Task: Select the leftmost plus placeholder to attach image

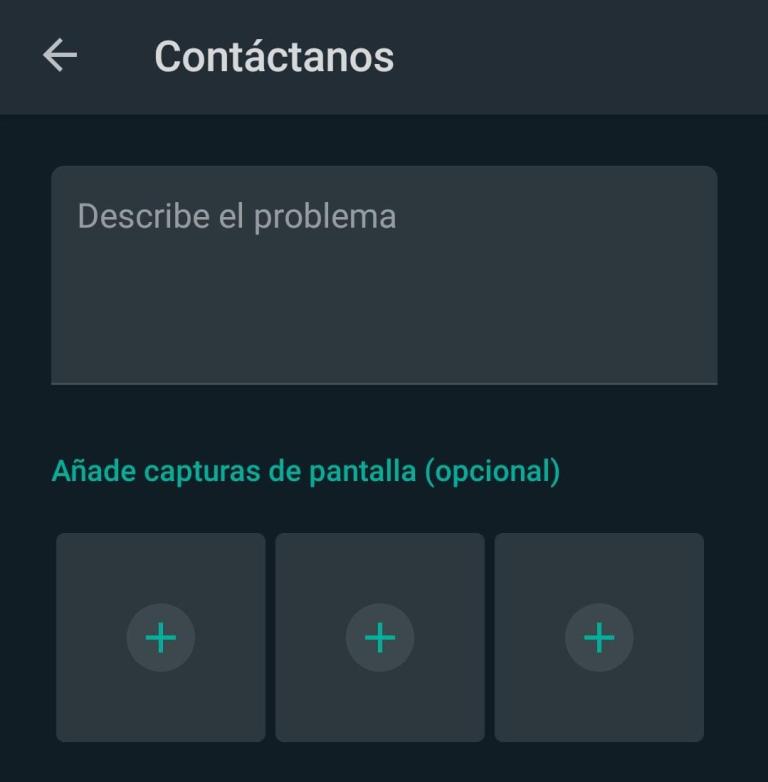Action: 161,637
